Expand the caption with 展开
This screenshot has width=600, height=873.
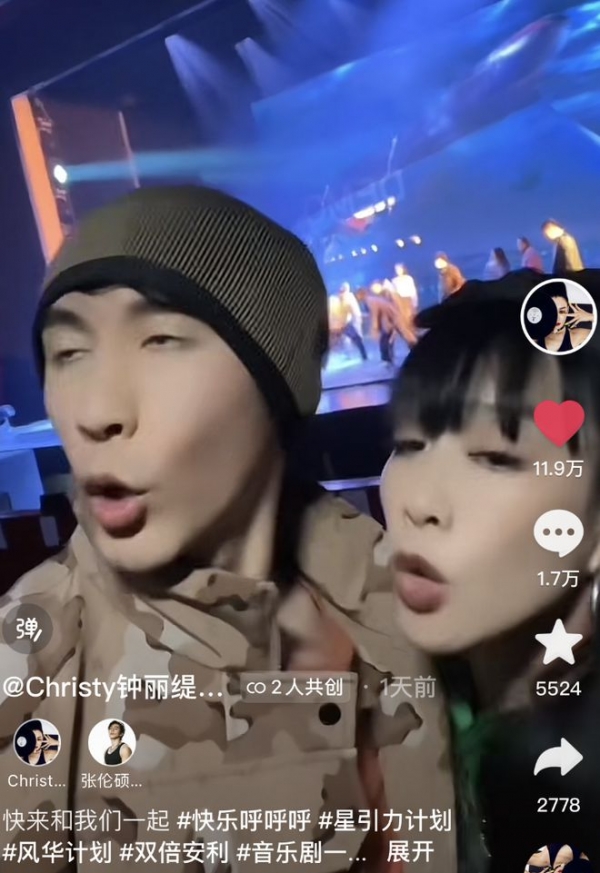(x=409, y=853)
